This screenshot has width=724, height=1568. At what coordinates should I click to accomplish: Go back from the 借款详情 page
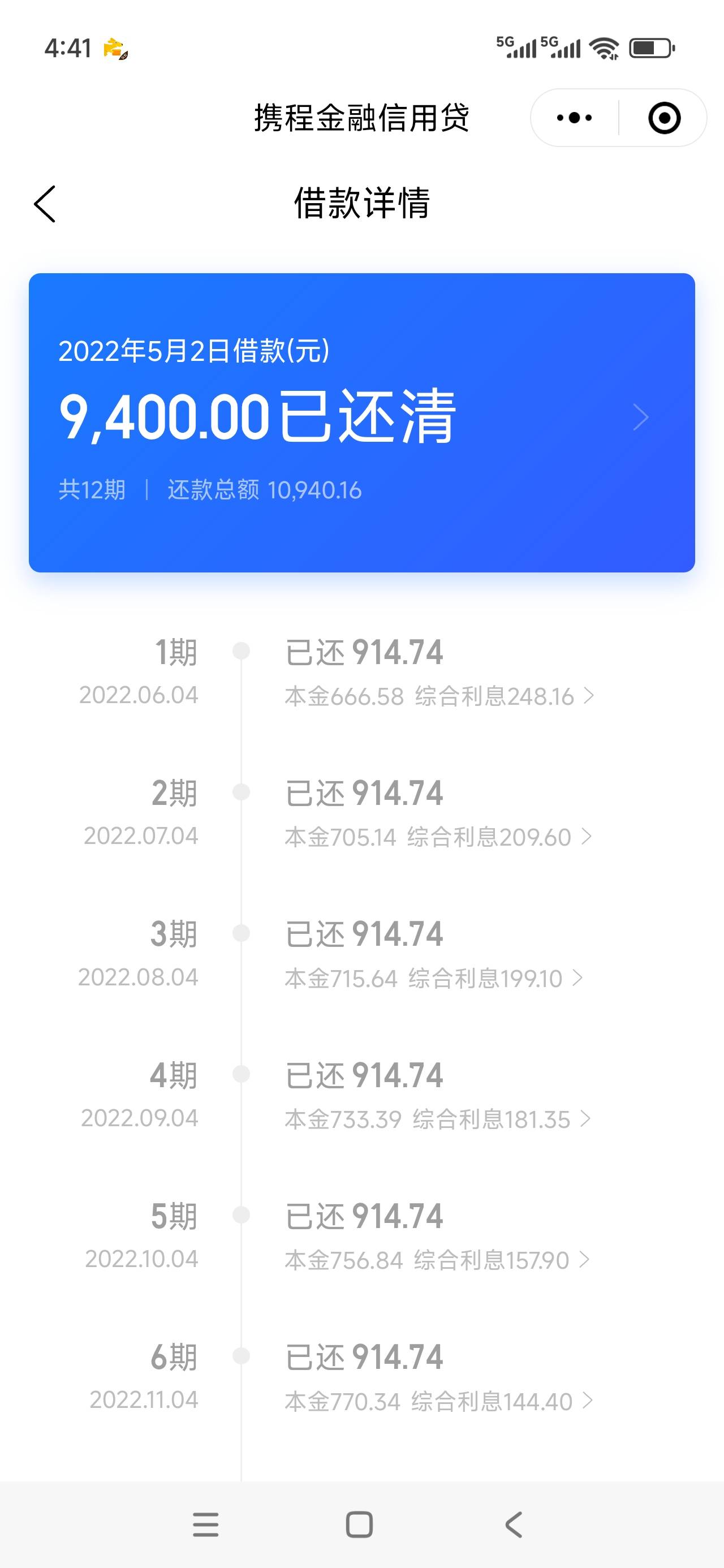click(45, 204)
